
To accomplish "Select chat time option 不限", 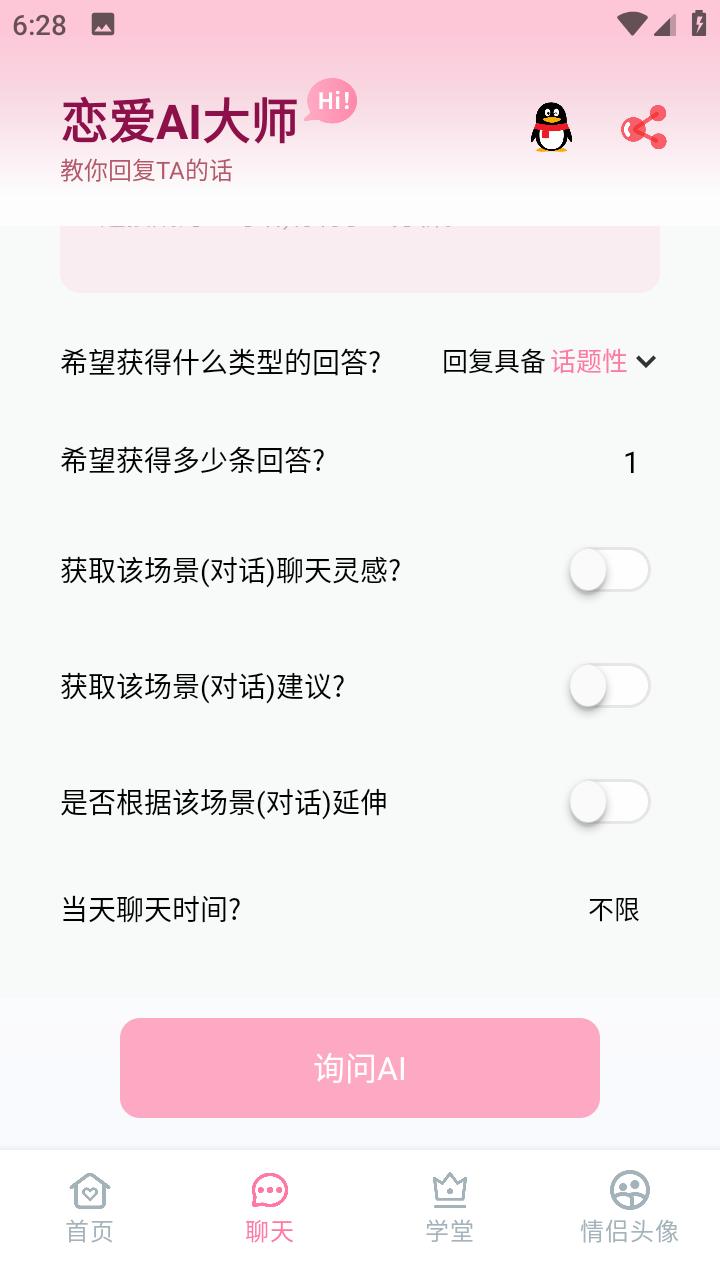I will point(613,910).
